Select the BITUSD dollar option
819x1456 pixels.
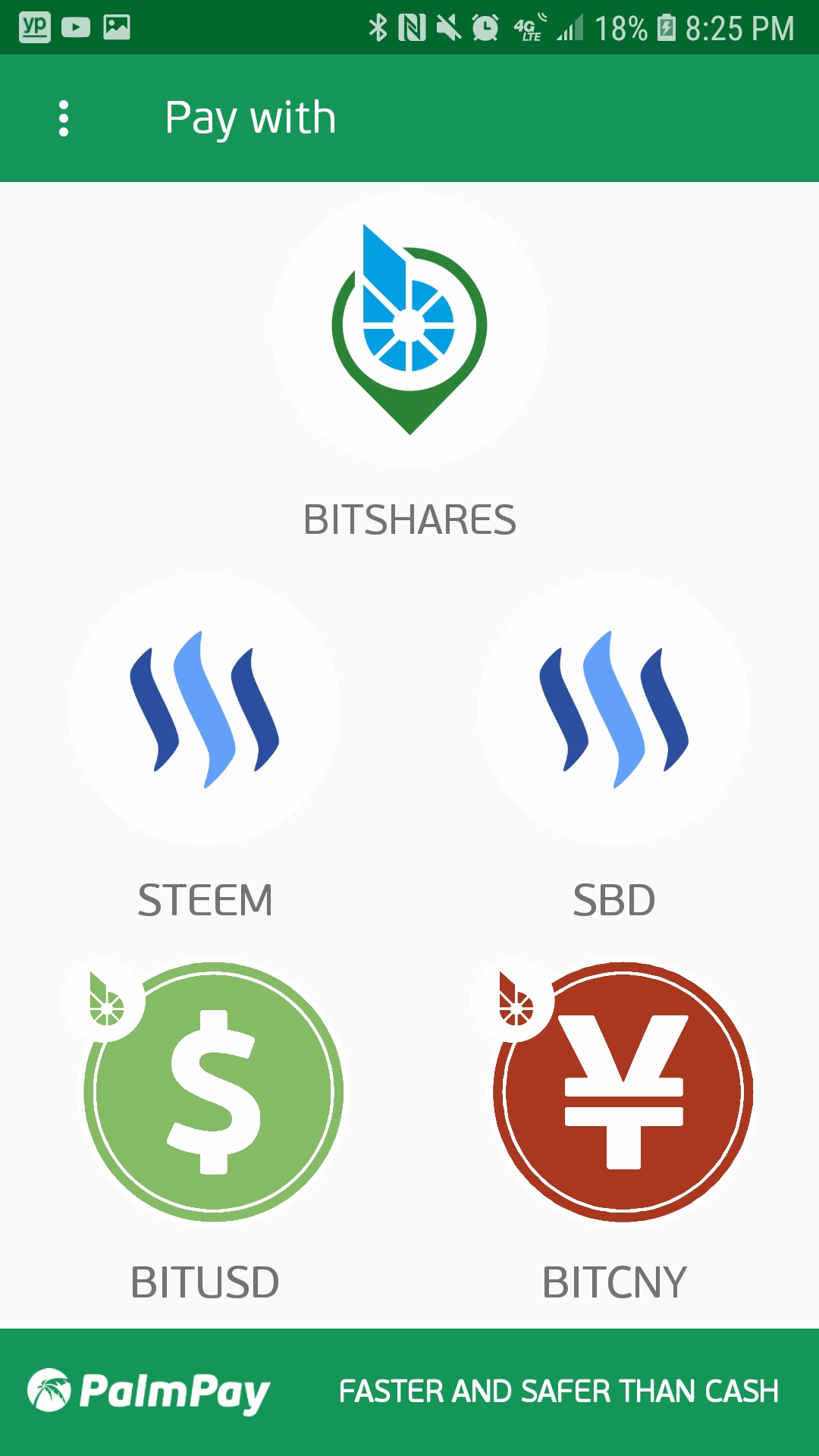coord(213,1092)
